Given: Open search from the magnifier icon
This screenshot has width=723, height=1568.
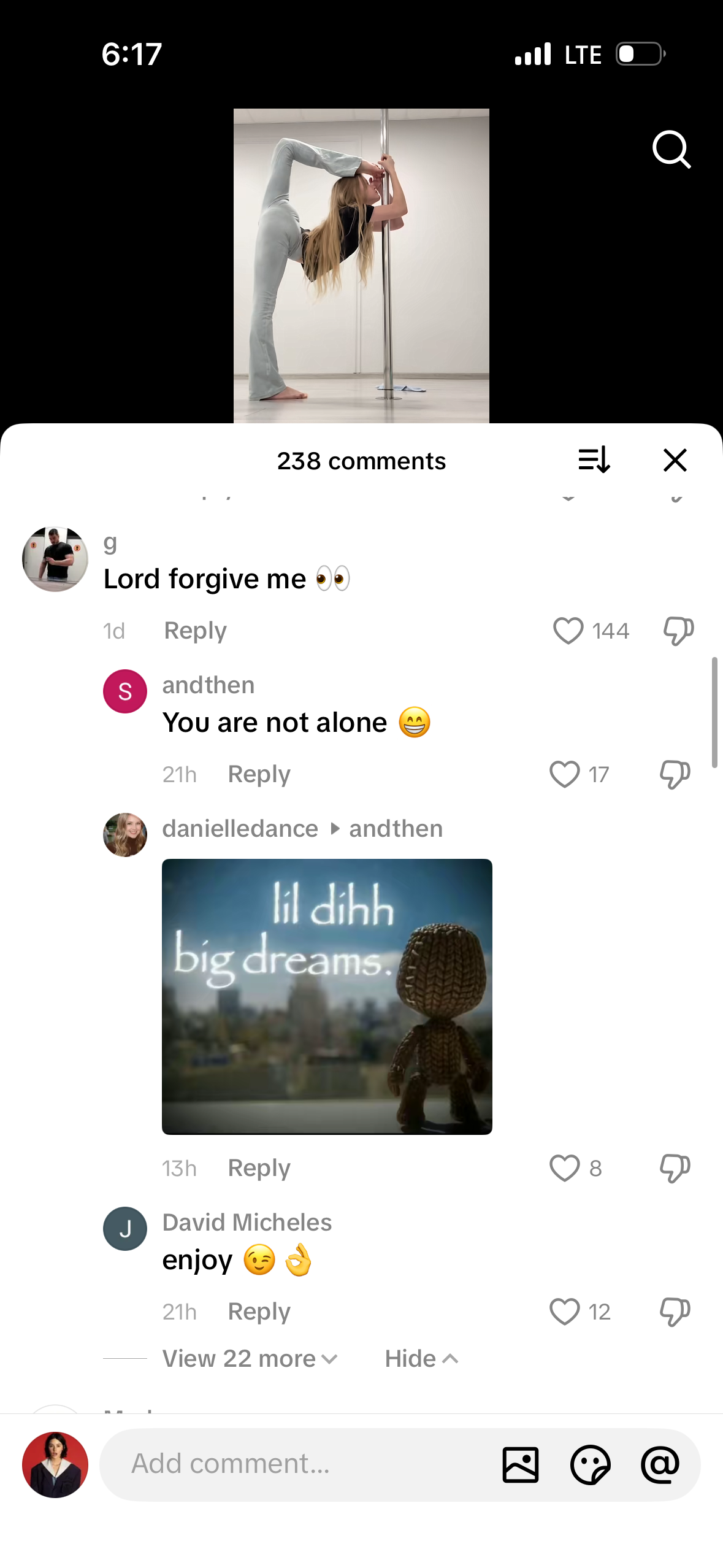Looking at the screenshot, I should click(671, 149).
